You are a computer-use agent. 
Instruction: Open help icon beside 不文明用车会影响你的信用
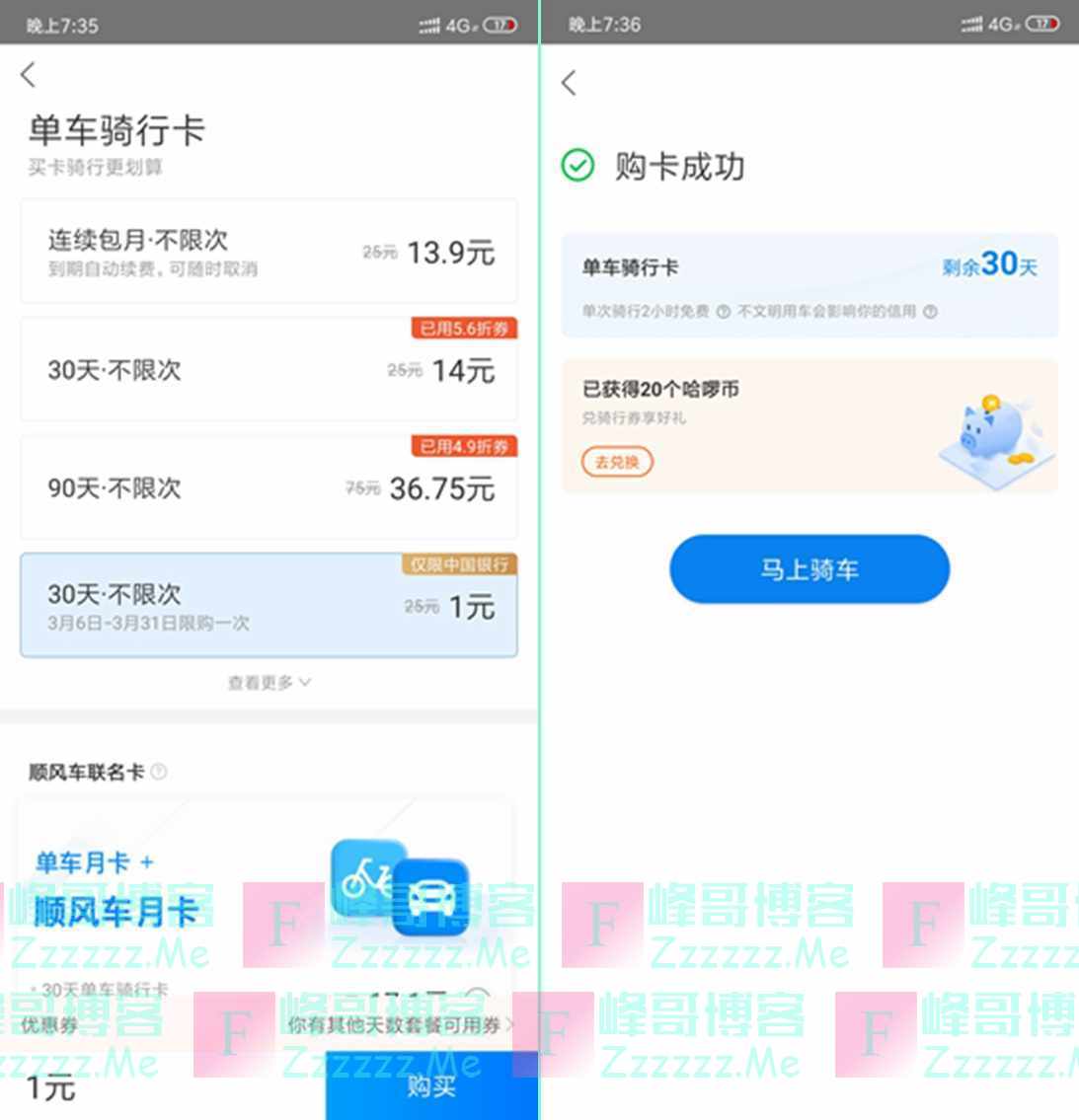coord(930,312)
